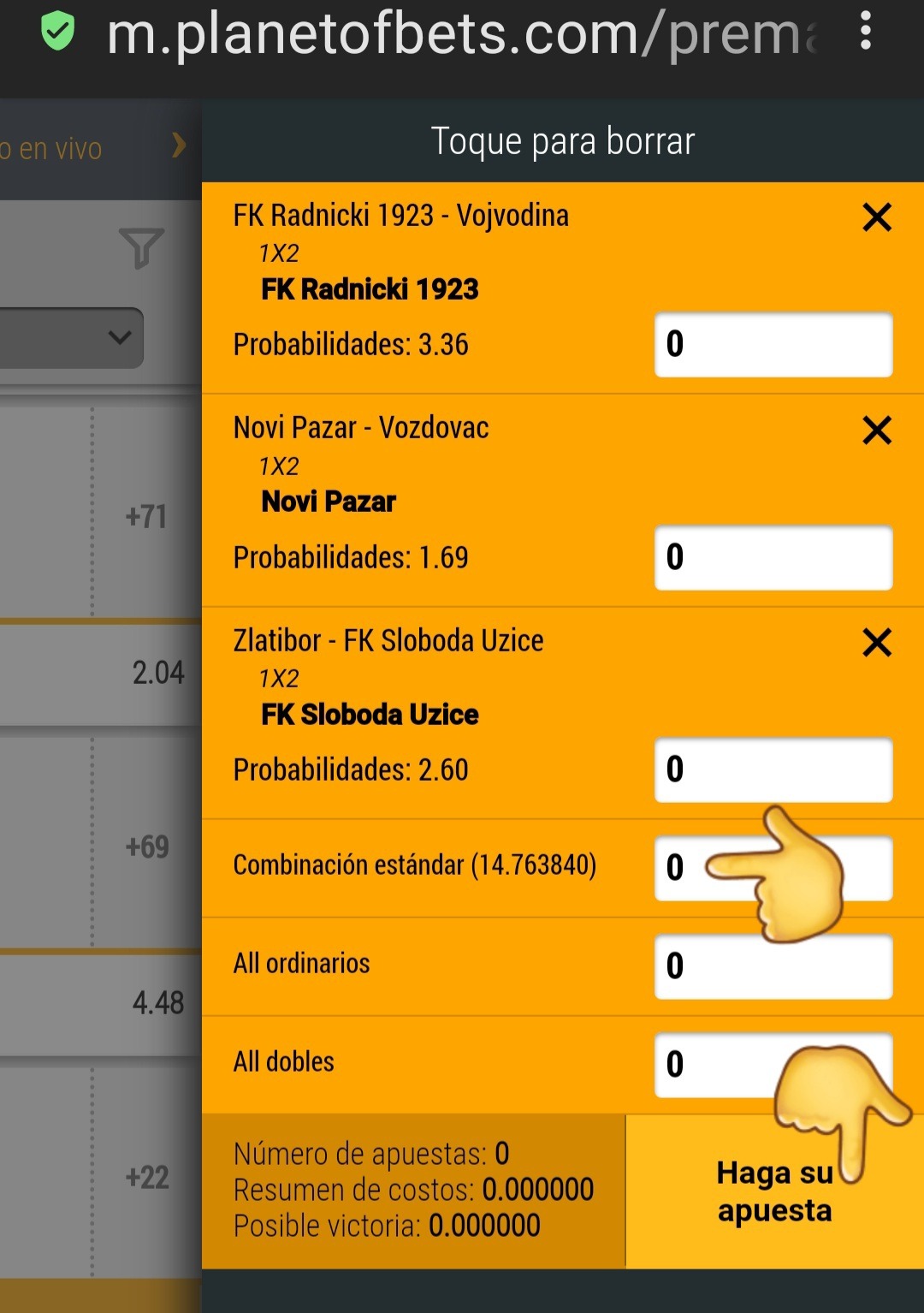Select the 2.04 odds

point(157,673)
